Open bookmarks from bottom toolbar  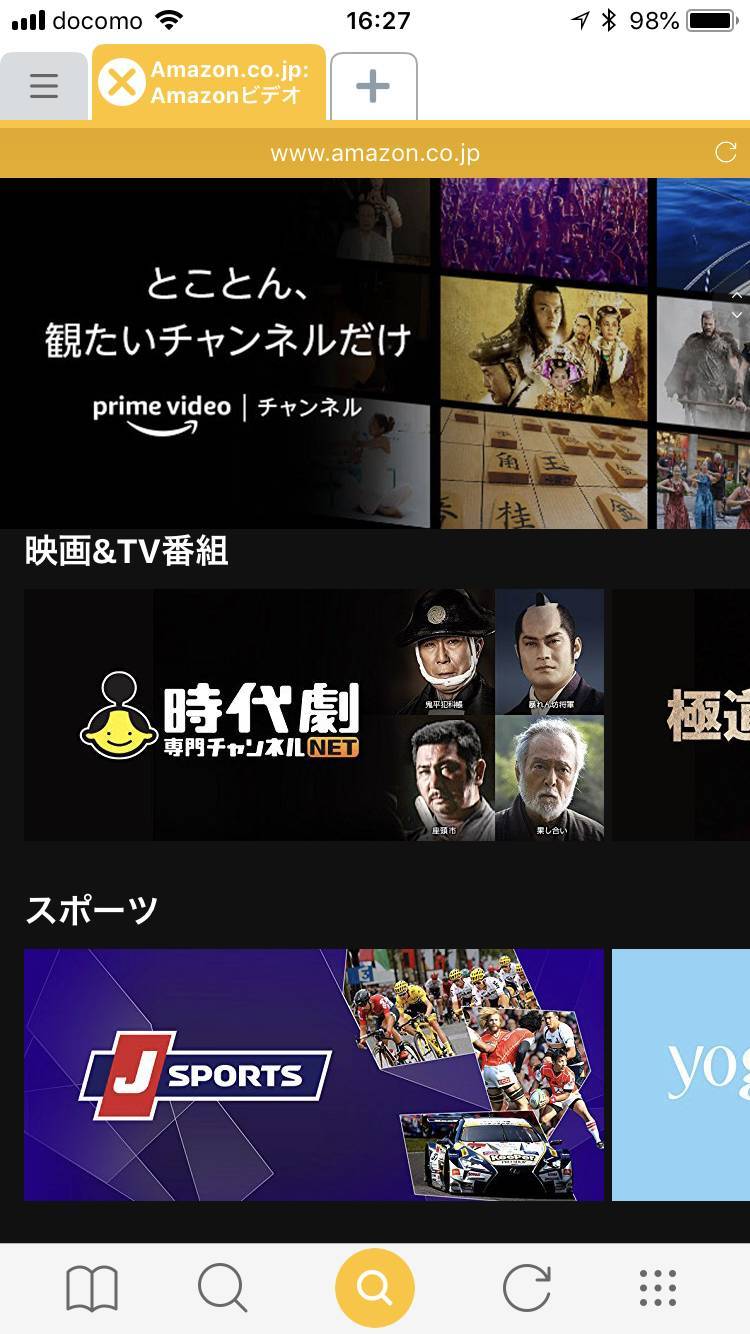[x=91, y=1287]
